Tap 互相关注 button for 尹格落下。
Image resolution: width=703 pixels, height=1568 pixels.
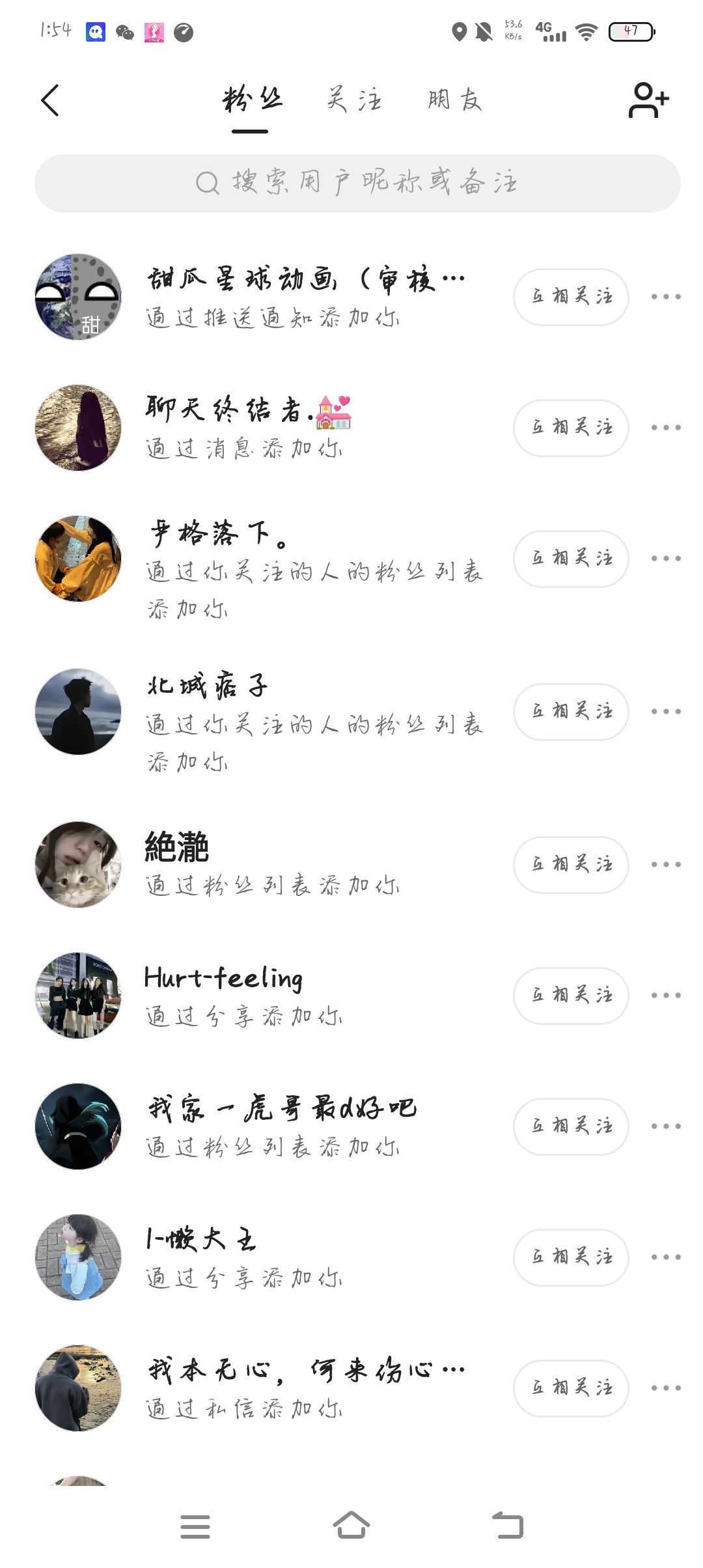pyautogui.click(x=571, y=559)
